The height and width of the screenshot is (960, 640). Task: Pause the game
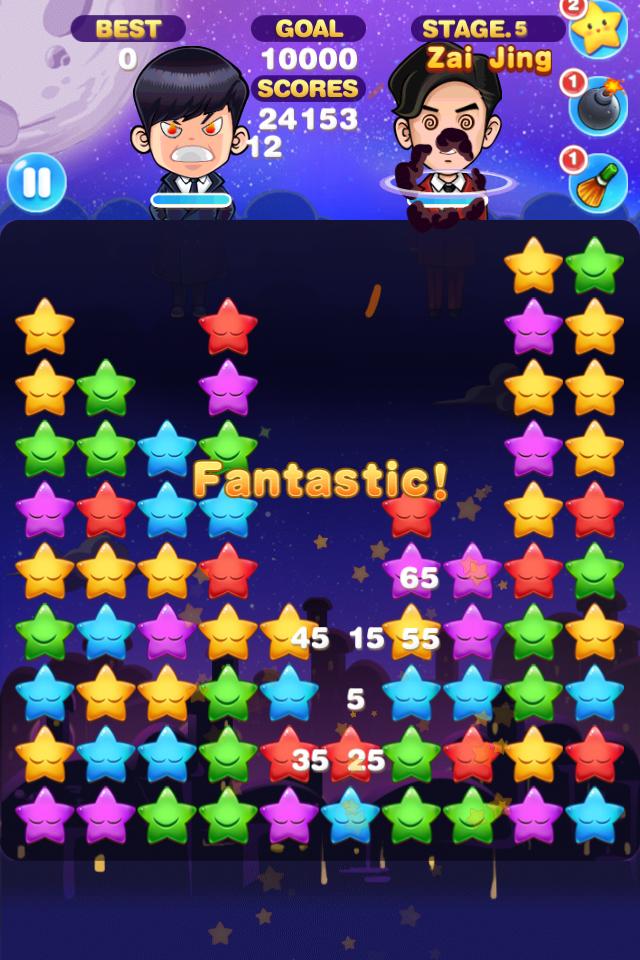36,183
